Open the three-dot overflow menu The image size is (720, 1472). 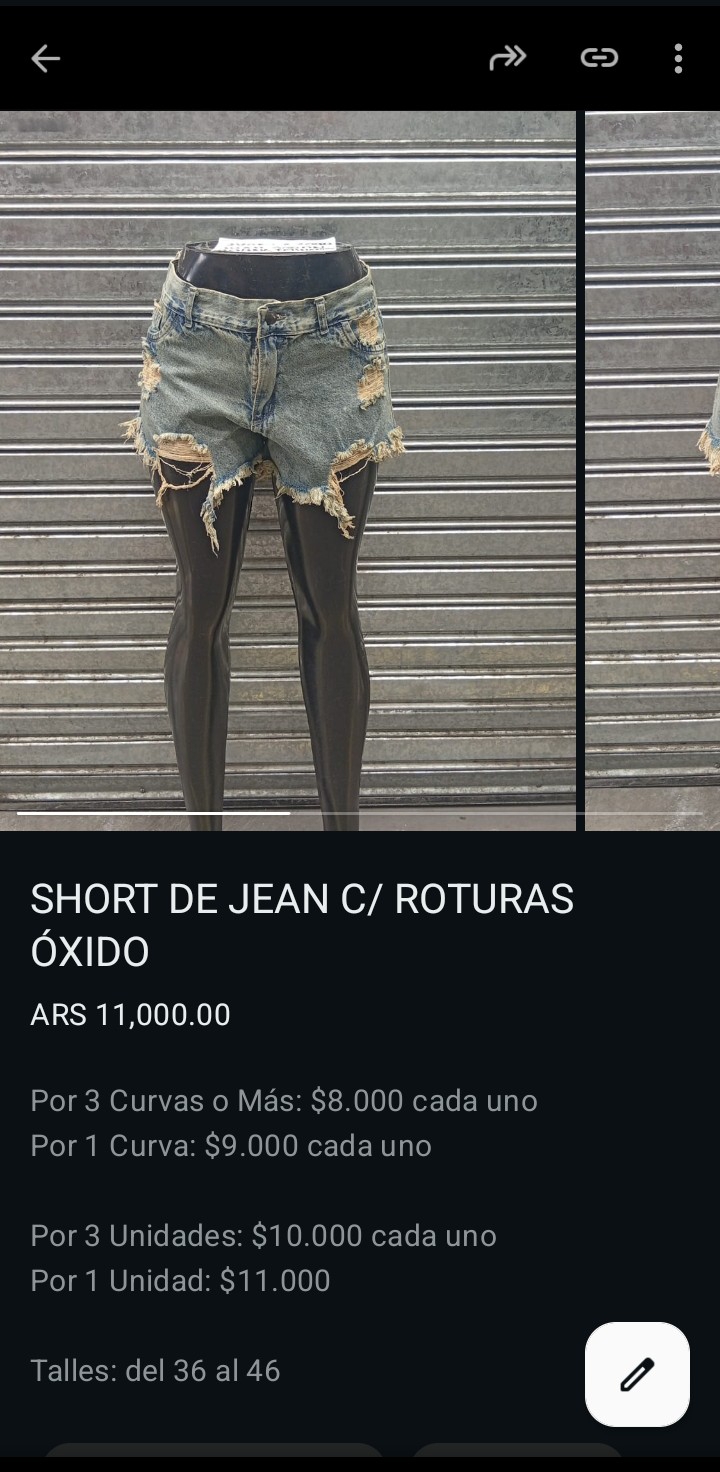pos(678,59)
